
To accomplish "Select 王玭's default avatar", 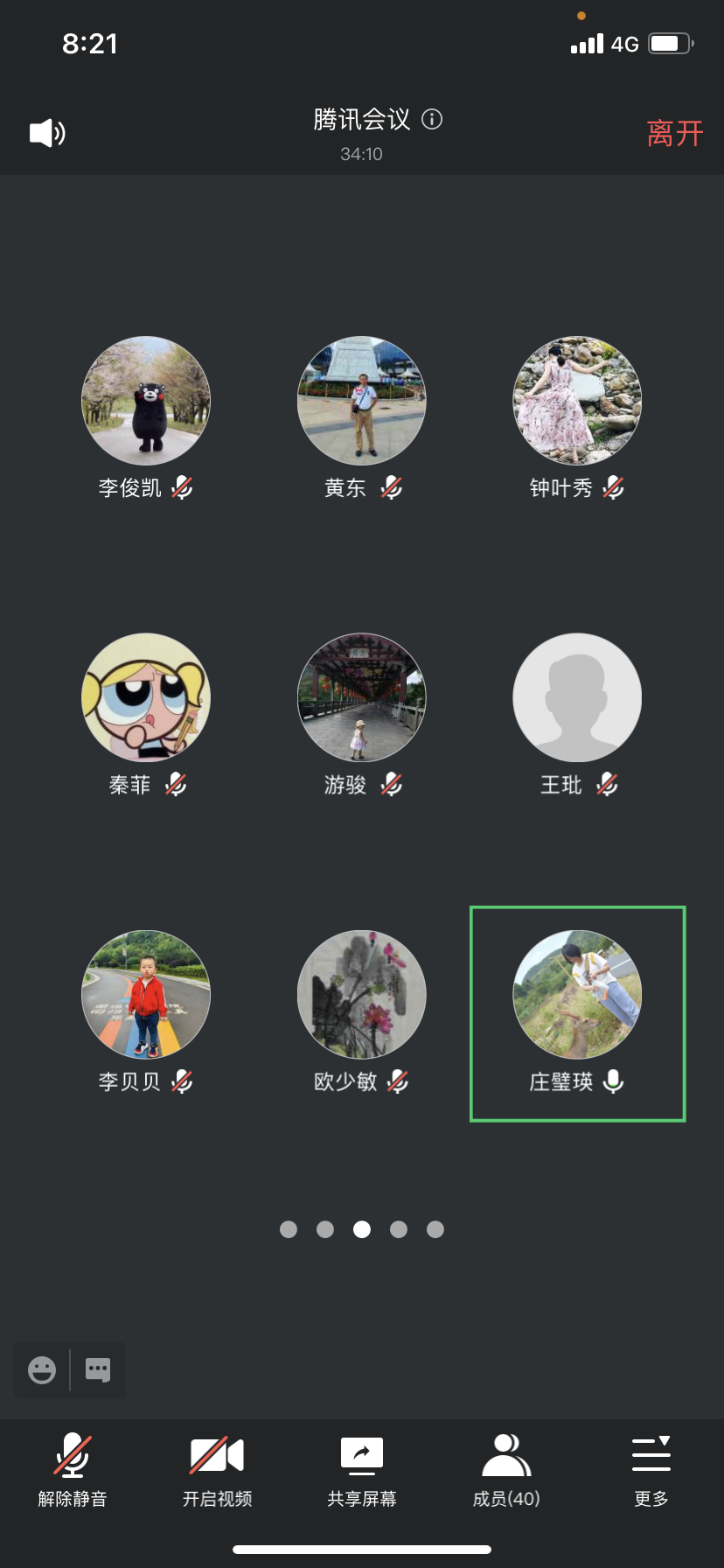I will click(577, 697).
